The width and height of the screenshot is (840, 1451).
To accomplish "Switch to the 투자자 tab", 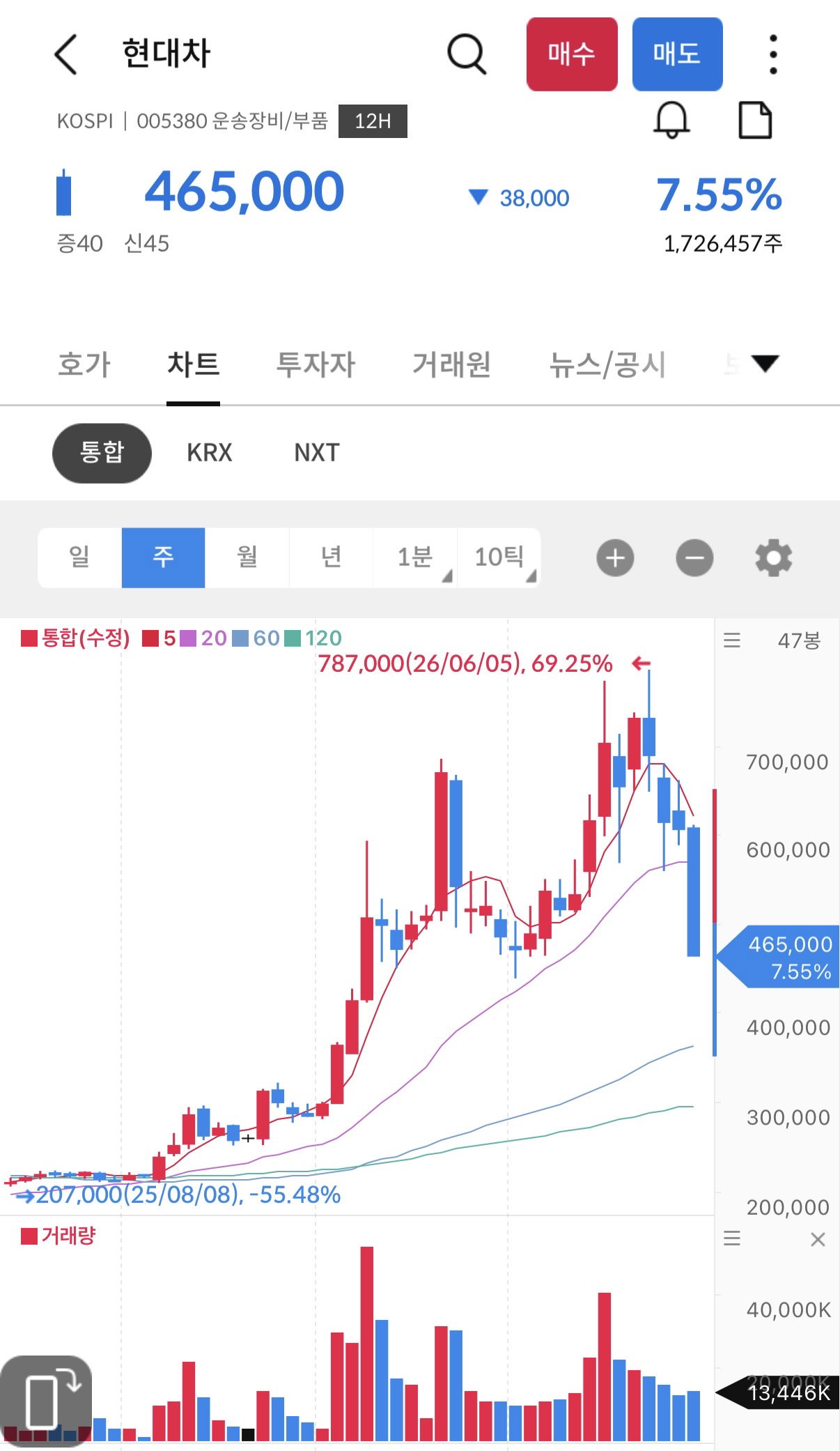I will [x=316, y=364].
